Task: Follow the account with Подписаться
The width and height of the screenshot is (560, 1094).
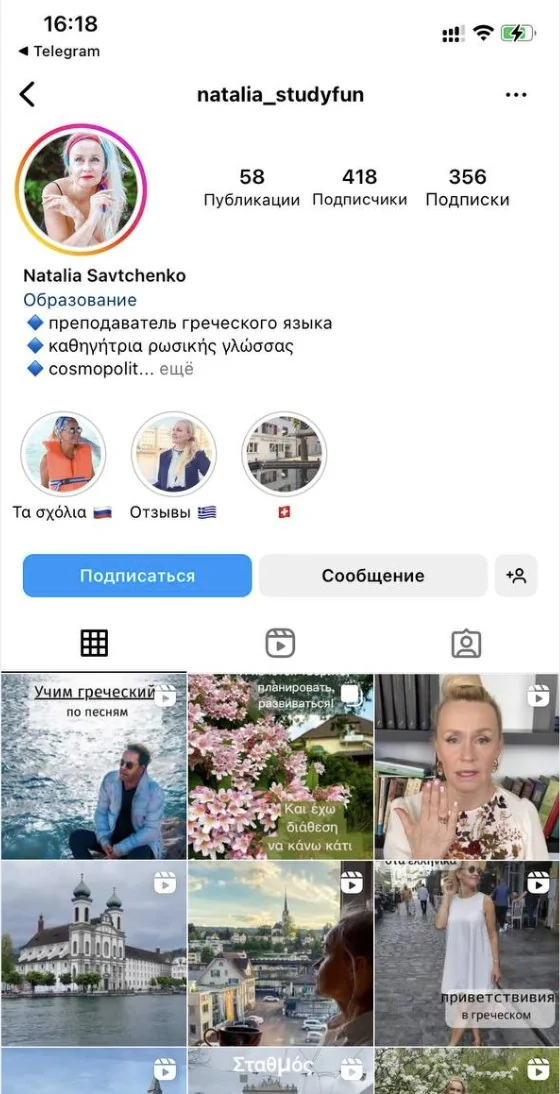Action: pyautogui.click(x=137, y=576)
